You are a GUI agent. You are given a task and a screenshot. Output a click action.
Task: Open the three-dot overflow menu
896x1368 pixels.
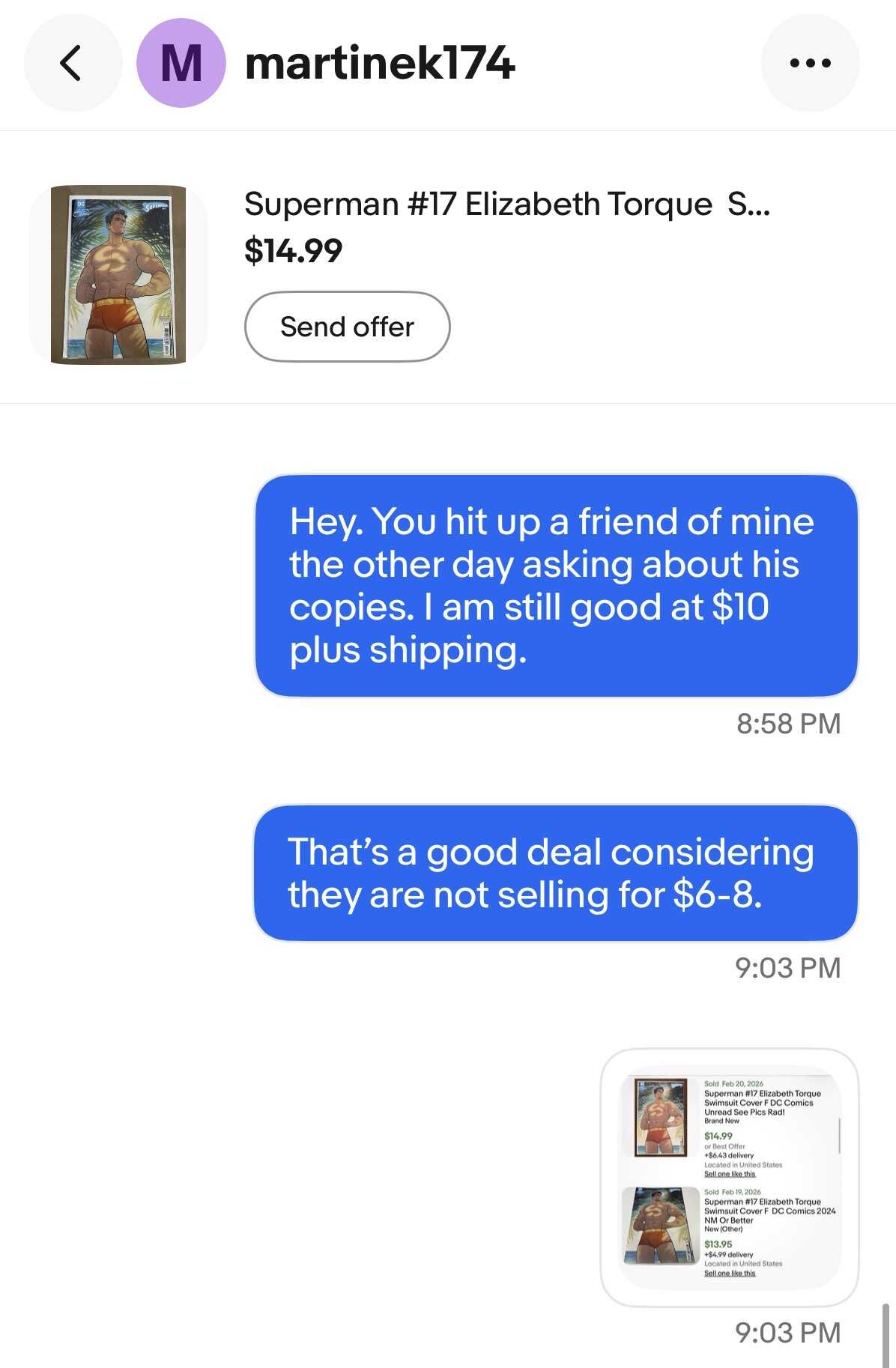pos(810,63)
